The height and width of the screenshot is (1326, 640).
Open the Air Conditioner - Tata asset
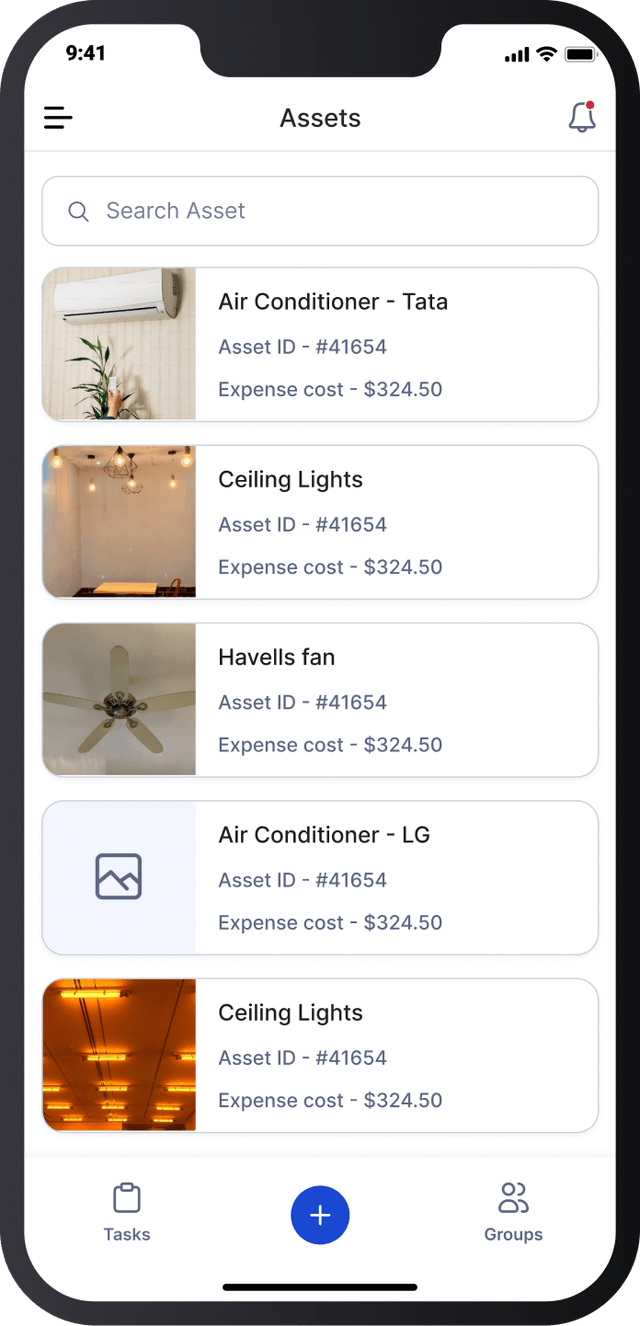point(320,344)
